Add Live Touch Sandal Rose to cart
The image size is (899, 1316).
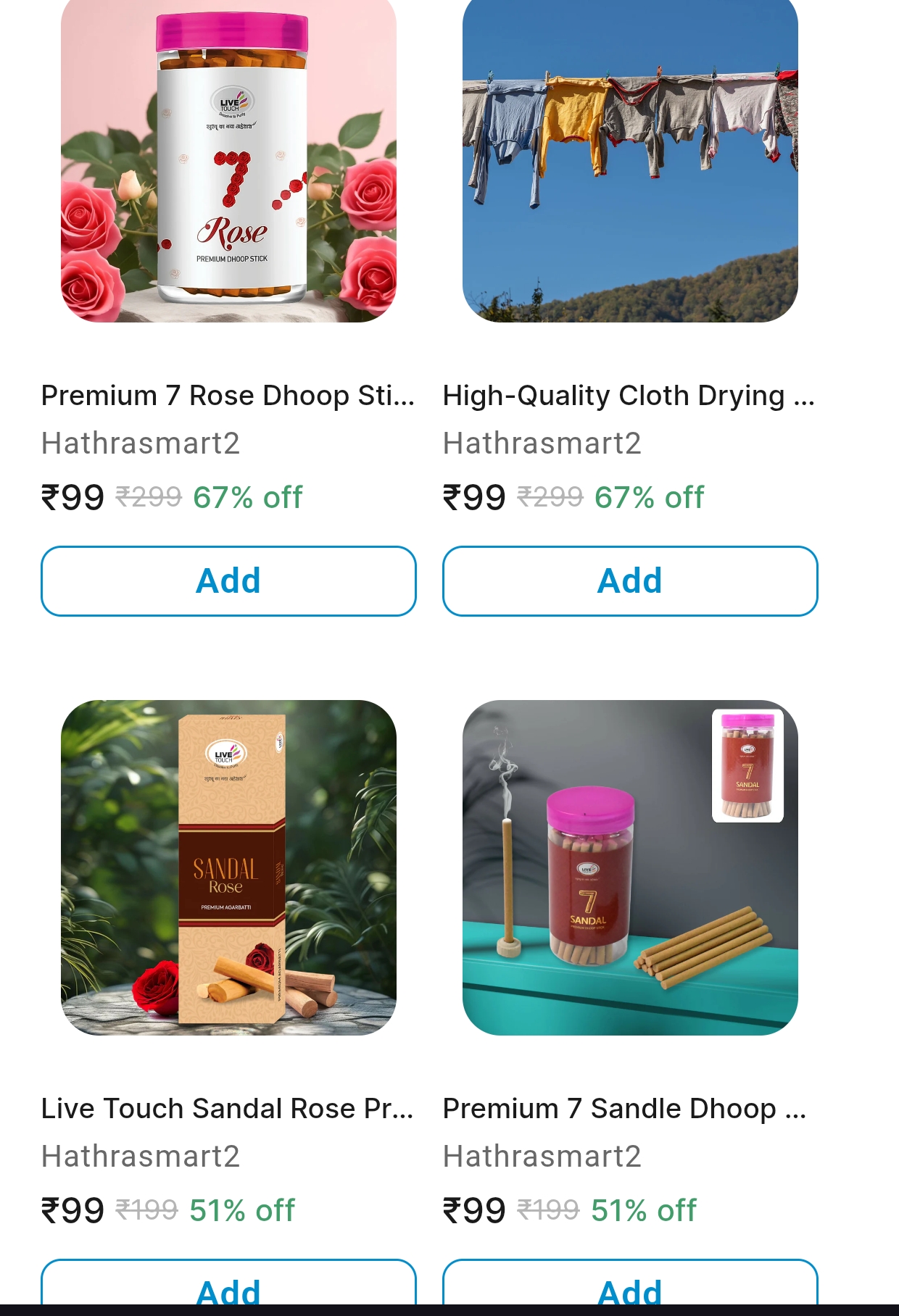point(228,1287)
